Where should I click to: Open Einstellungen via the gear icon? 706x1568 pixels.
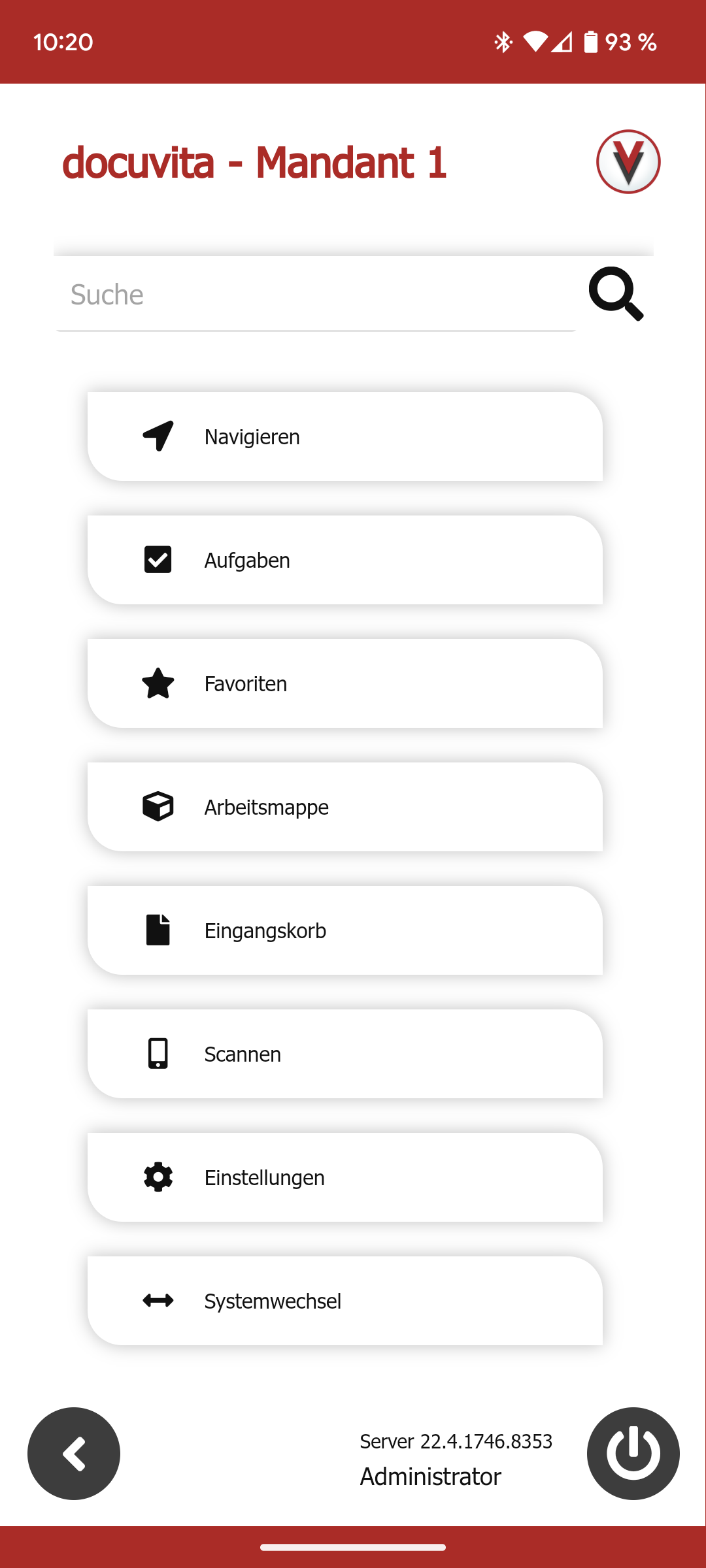click(x=157, y=1177)
